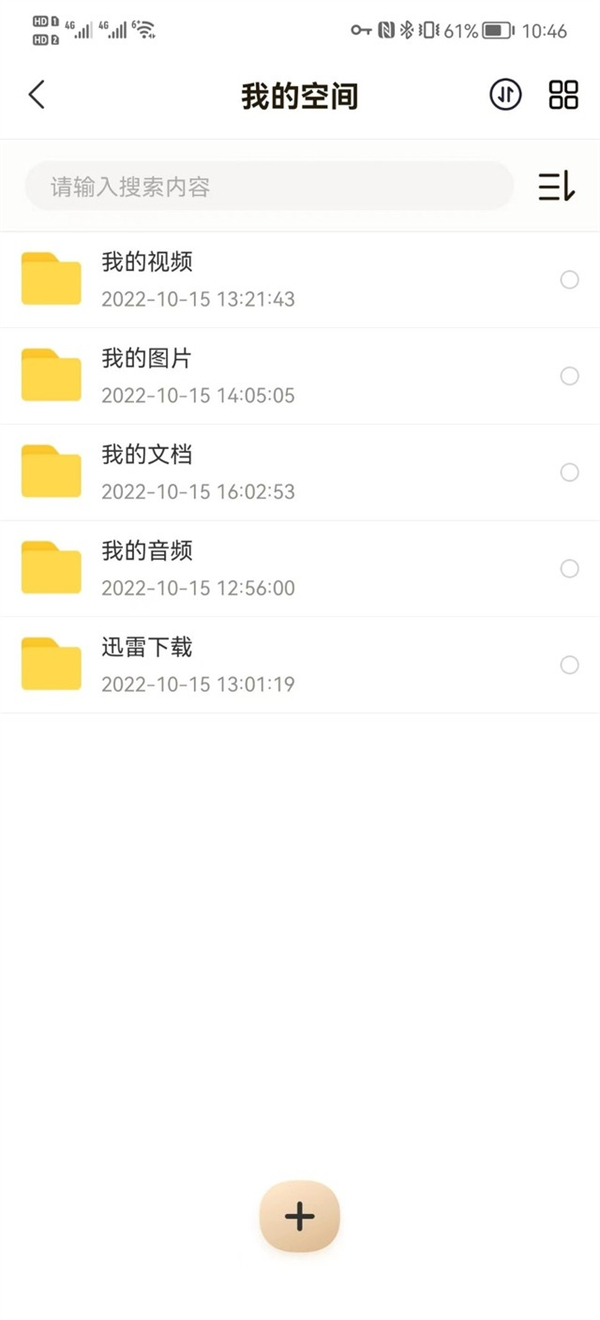Switch to grid view layout
This screenshot has height=1320, width=600.
click(564, 95)
